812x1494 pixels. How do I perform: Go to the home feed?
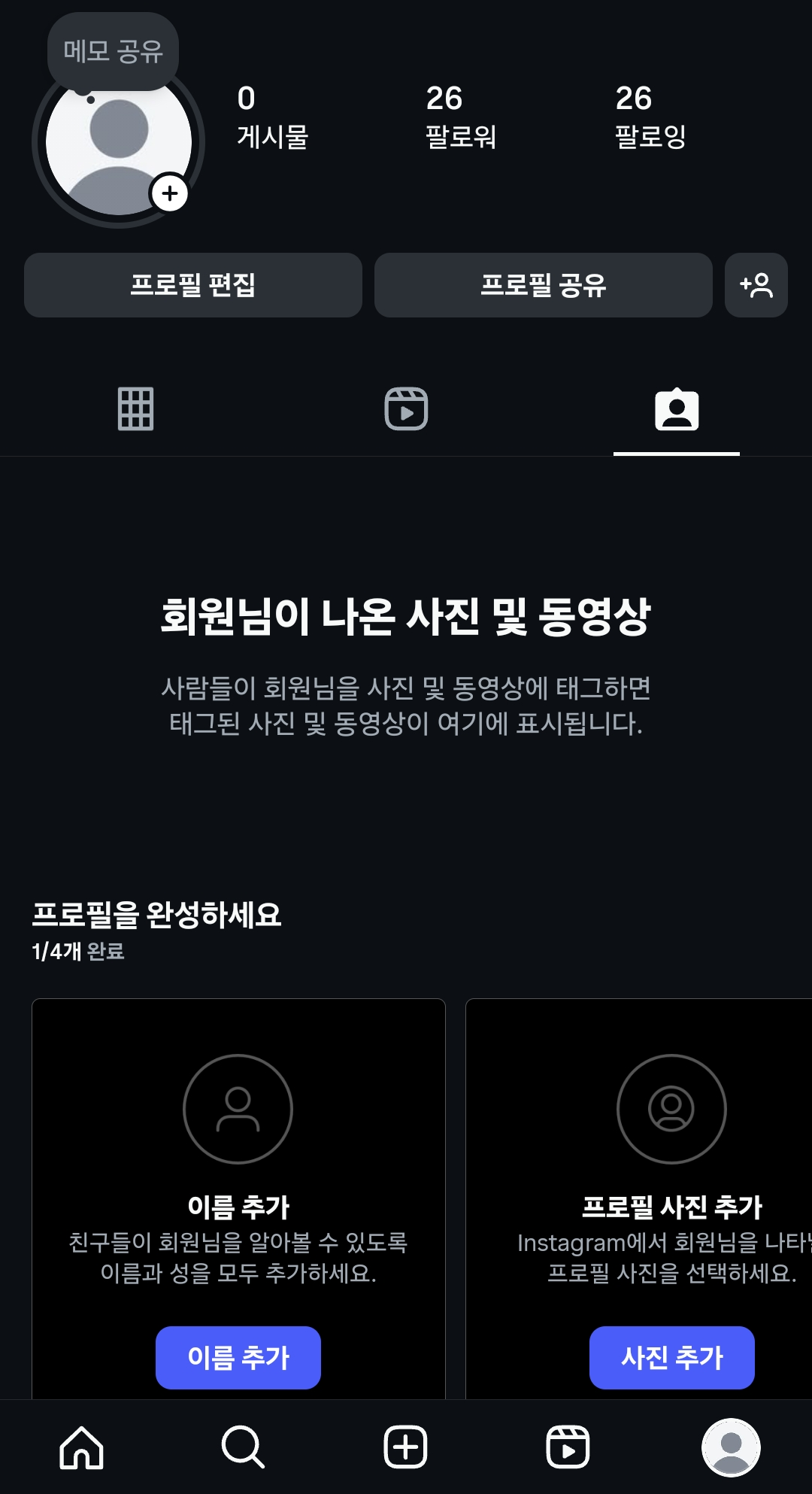click(x=81, y=1447)
